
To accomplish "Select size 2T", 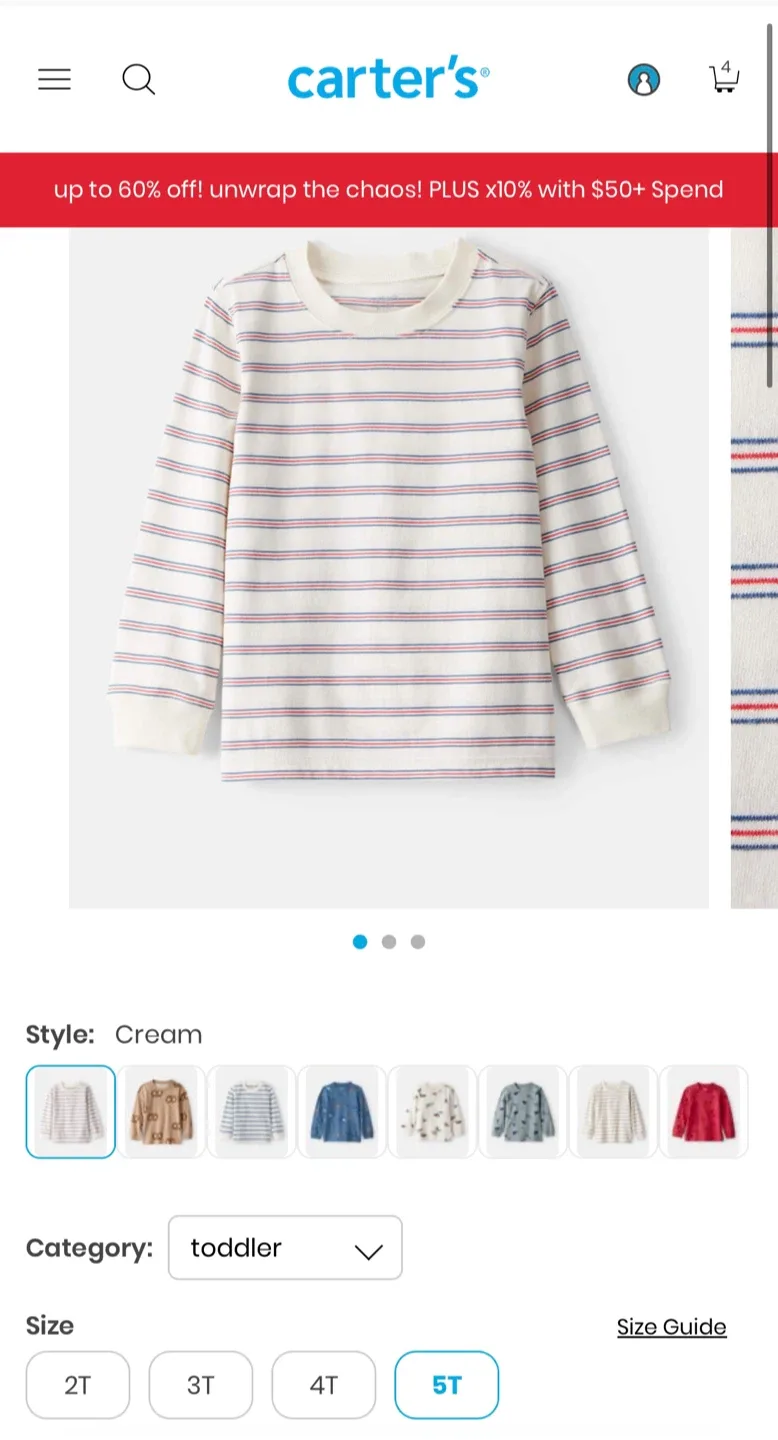I will [77, 1385].
